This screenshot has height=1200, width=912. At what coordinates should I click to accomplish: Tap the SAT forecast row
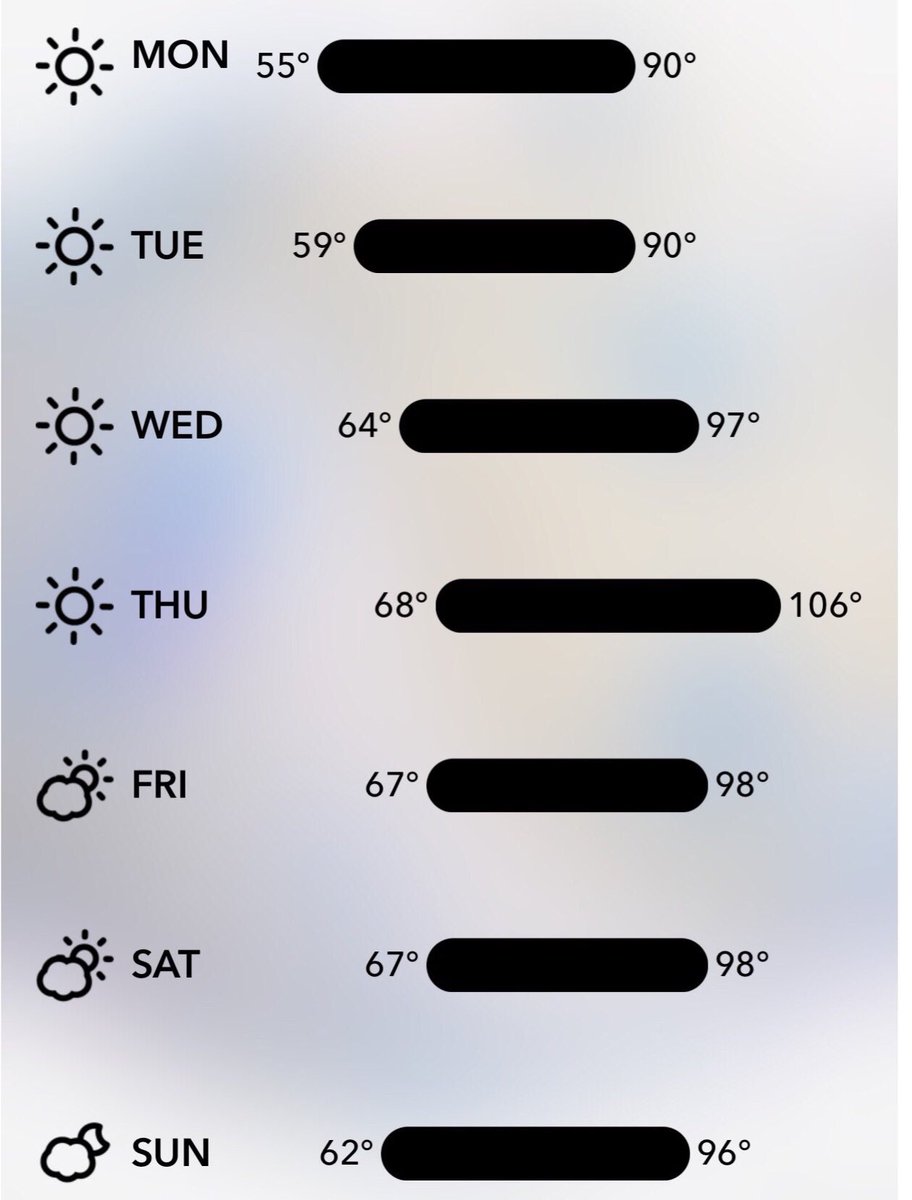(x=166, y=965)
